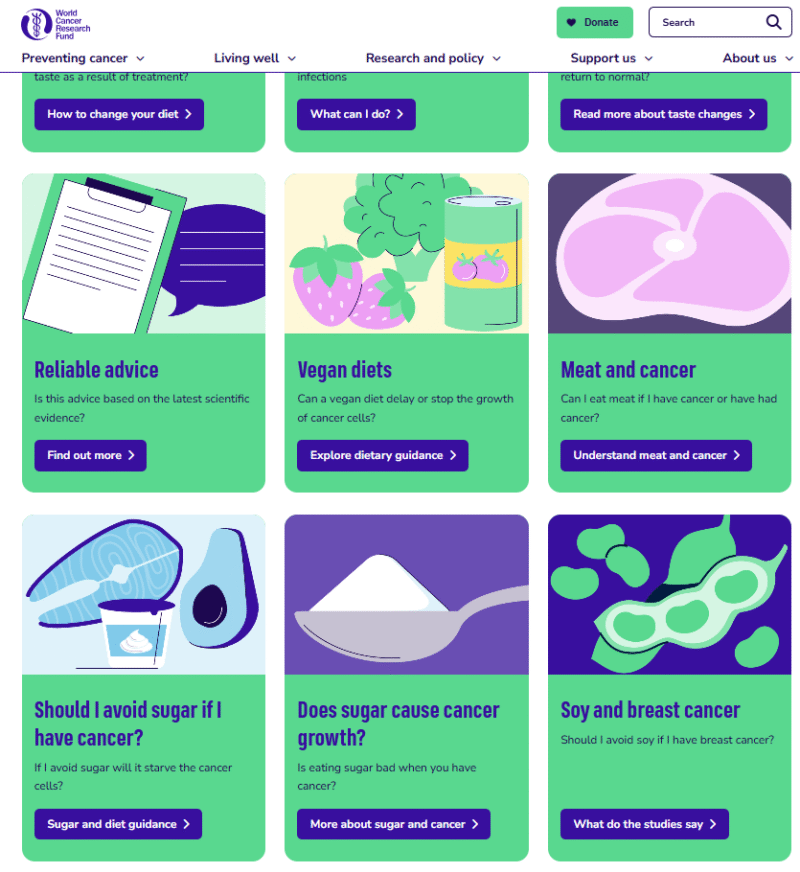
Task: Open Sugar and diet guidance
Action: (118, 824)
